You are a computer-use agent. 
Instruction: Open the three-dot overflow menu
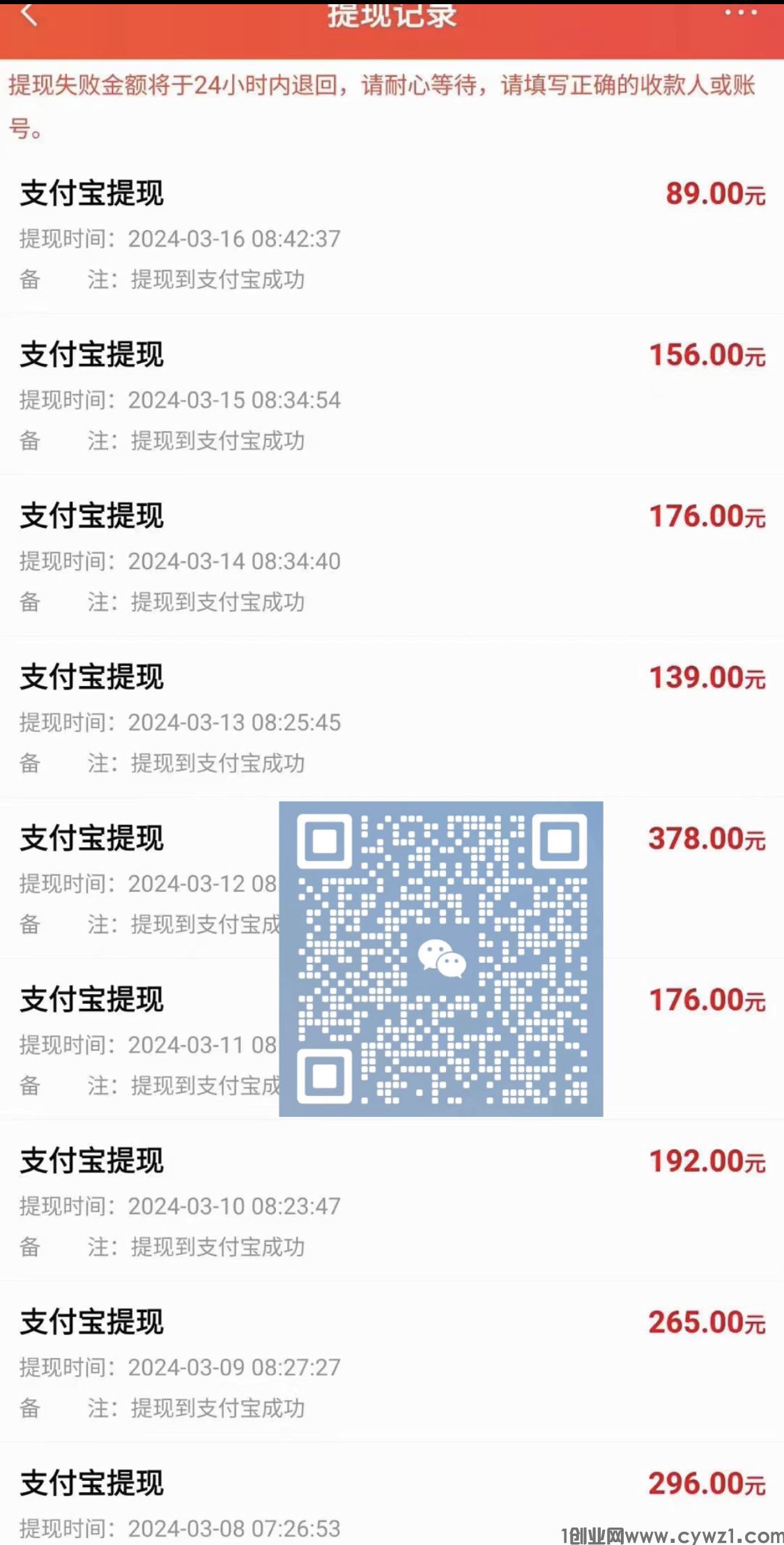click(x=741, y=13)
